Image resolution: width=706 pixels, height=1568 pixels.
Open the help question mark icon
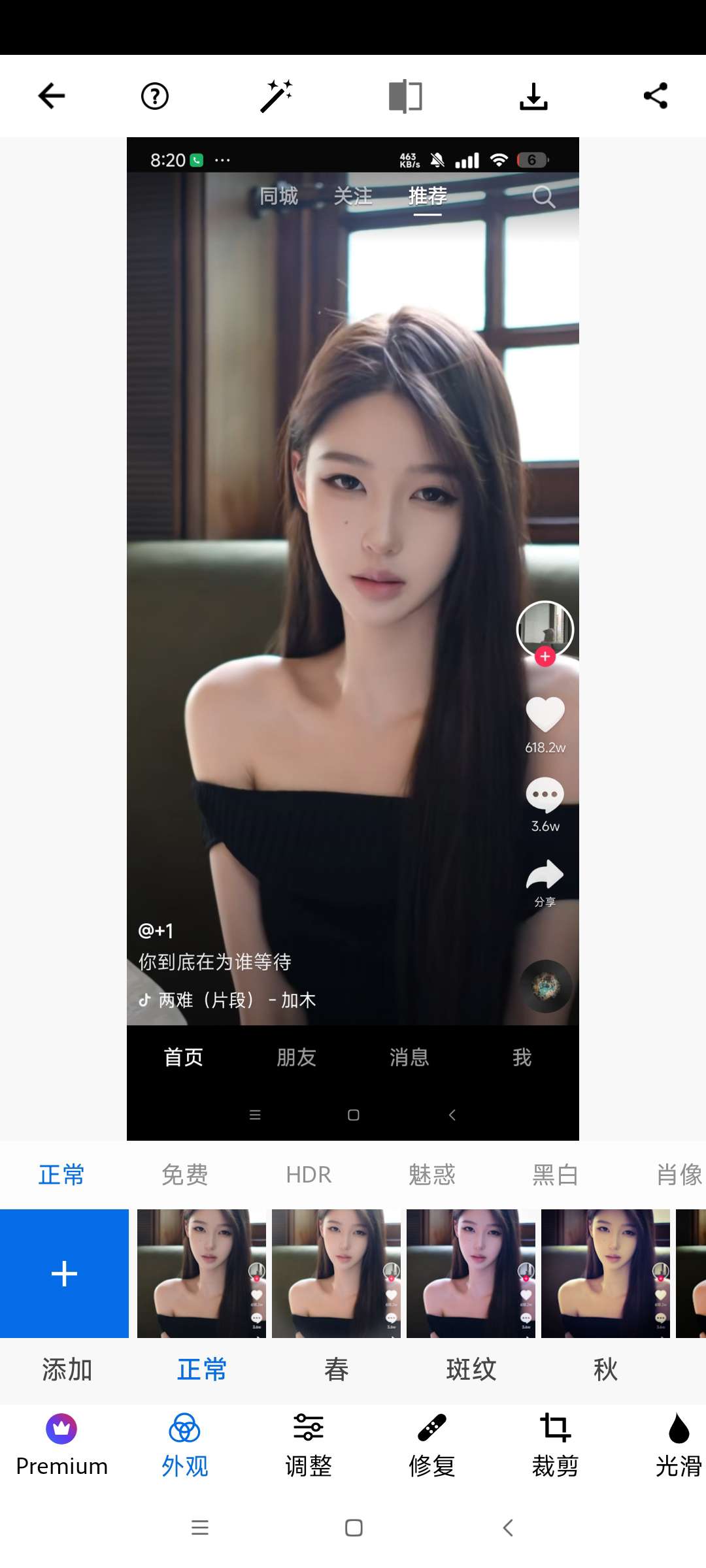click(x=155, y=96)
